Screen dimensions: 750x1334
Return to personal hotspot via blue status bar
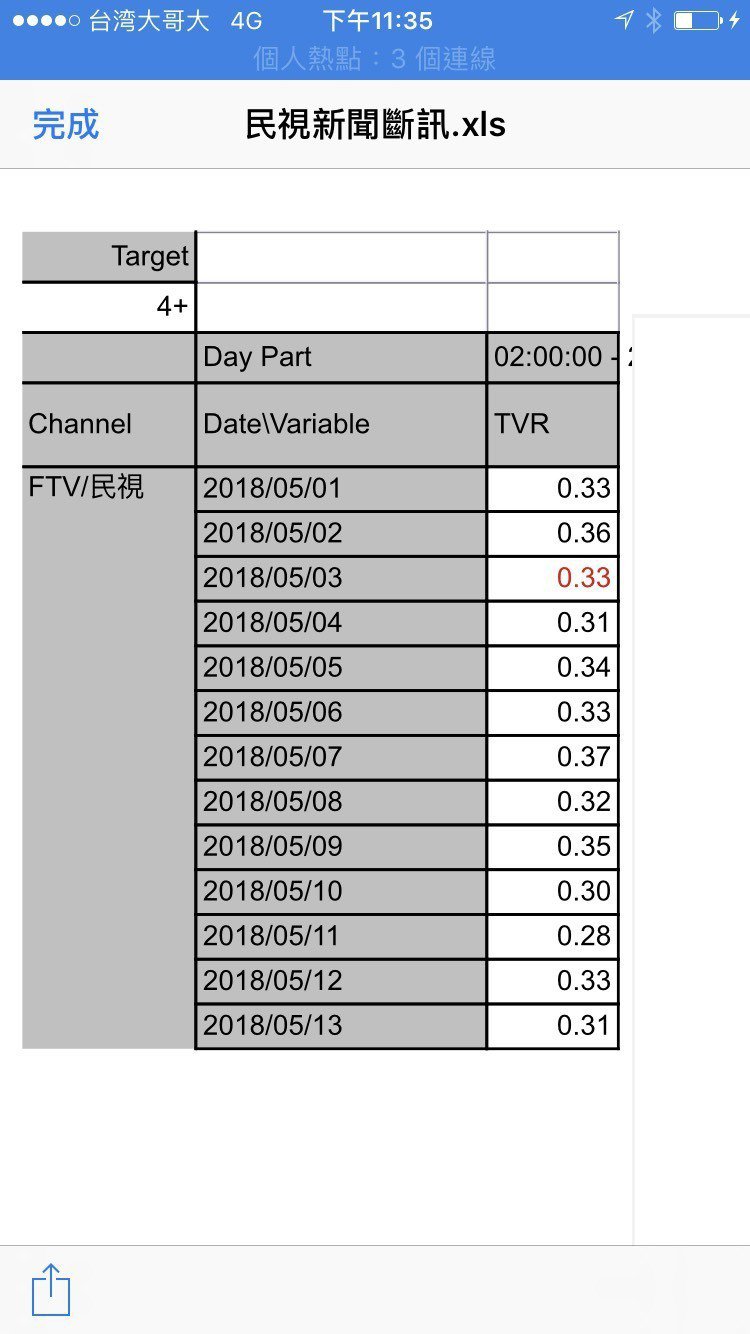click(x=375, y=58)
